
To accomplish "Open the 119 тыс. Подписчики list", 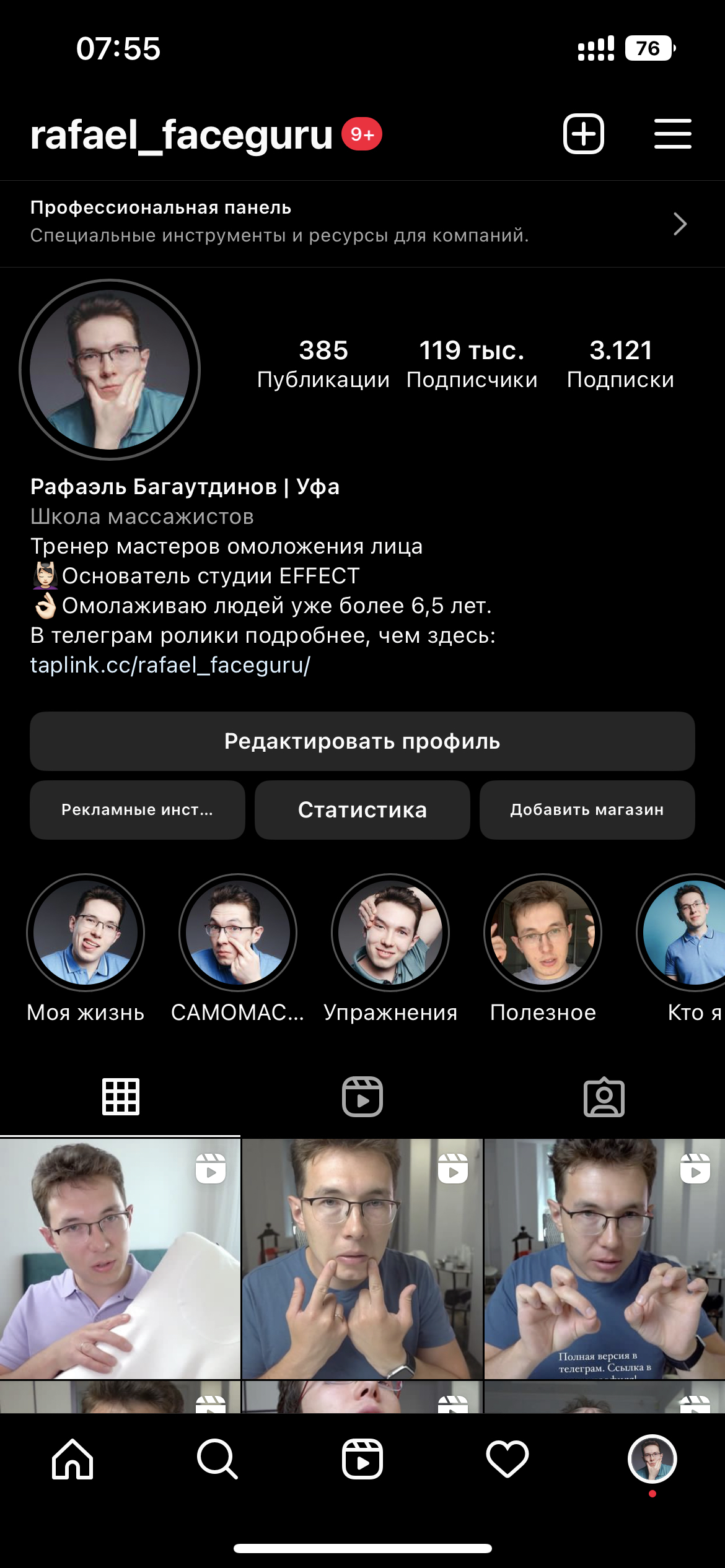I will [472, 364].
